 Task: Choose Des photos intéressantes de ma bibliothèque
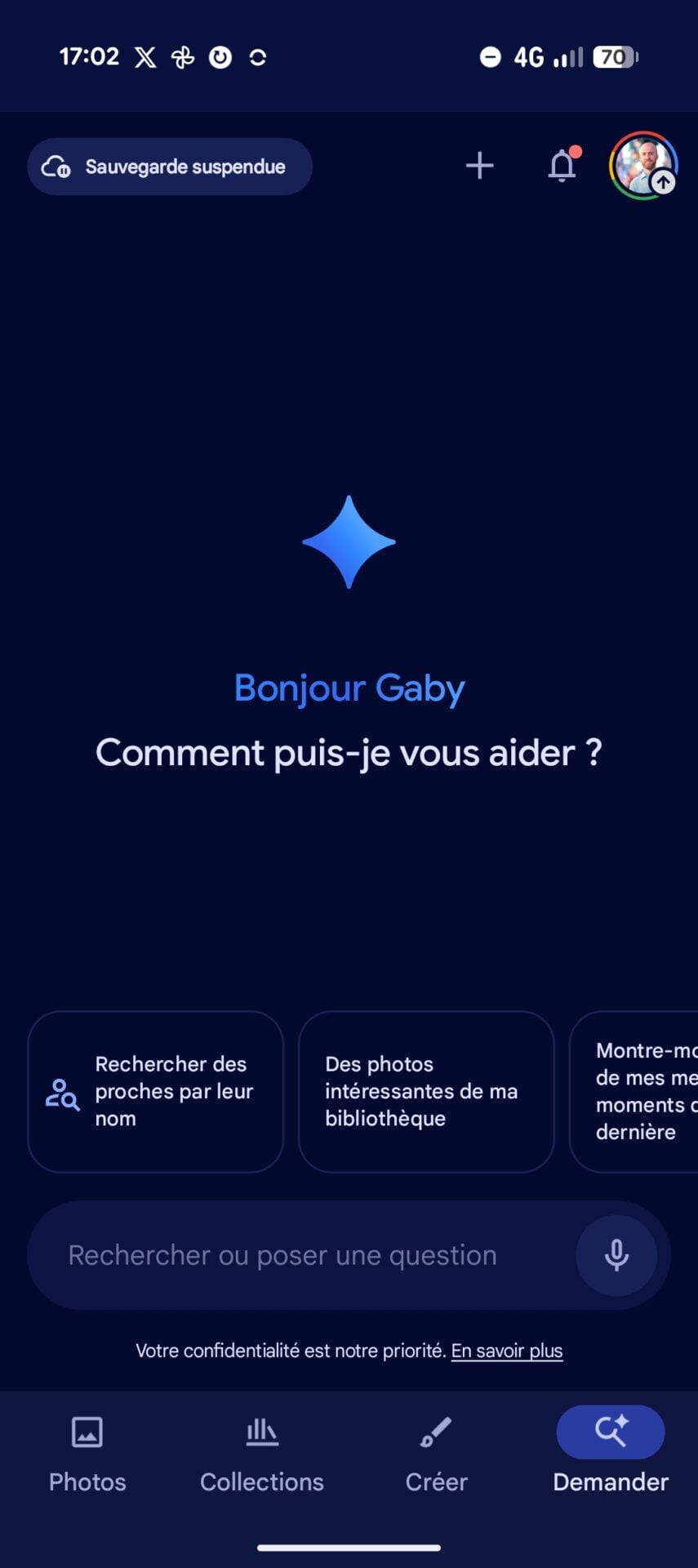click(426, 1091)
